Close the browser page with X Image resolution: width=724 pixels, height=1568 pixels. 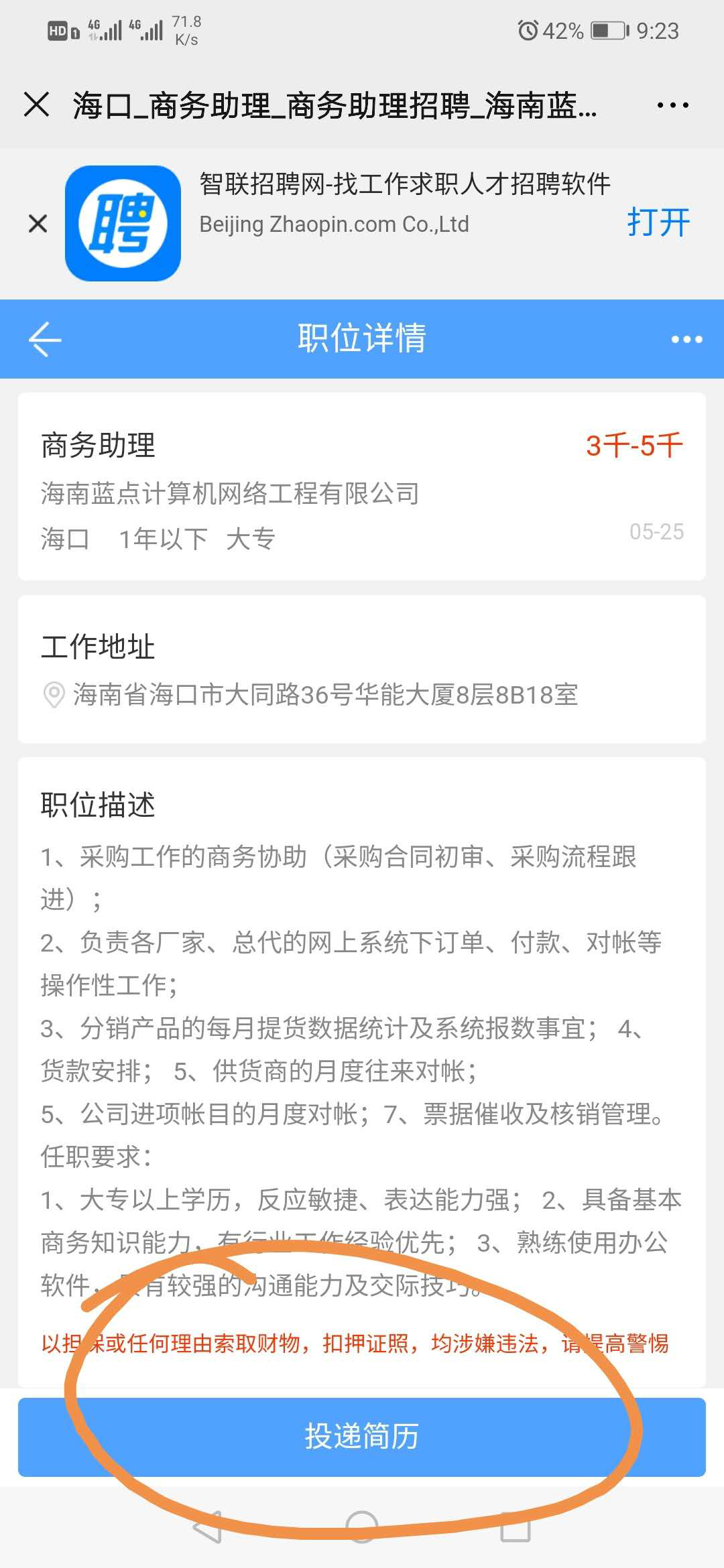[x=36, y=105]
